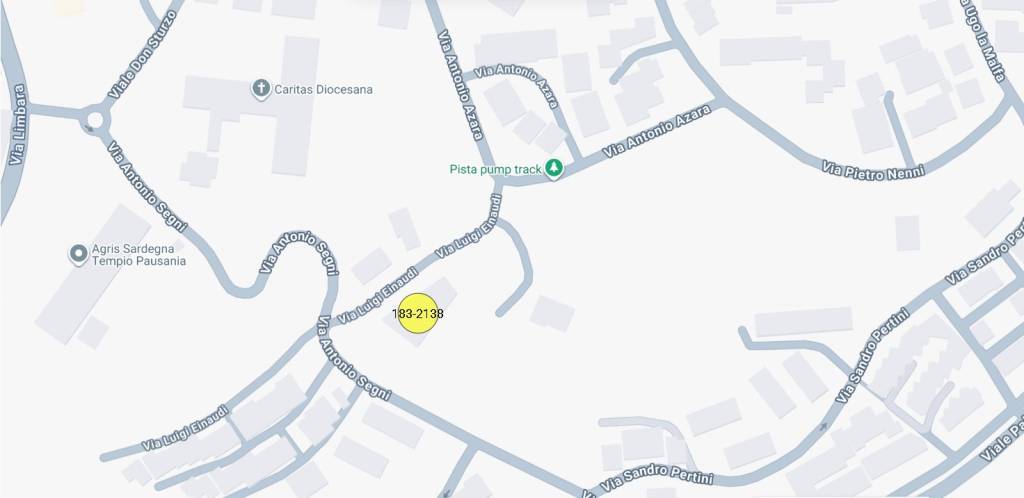This screenshot has height=498, width=1024.
Task: Select the Pista pump track marker
Action: pos(554,169)
